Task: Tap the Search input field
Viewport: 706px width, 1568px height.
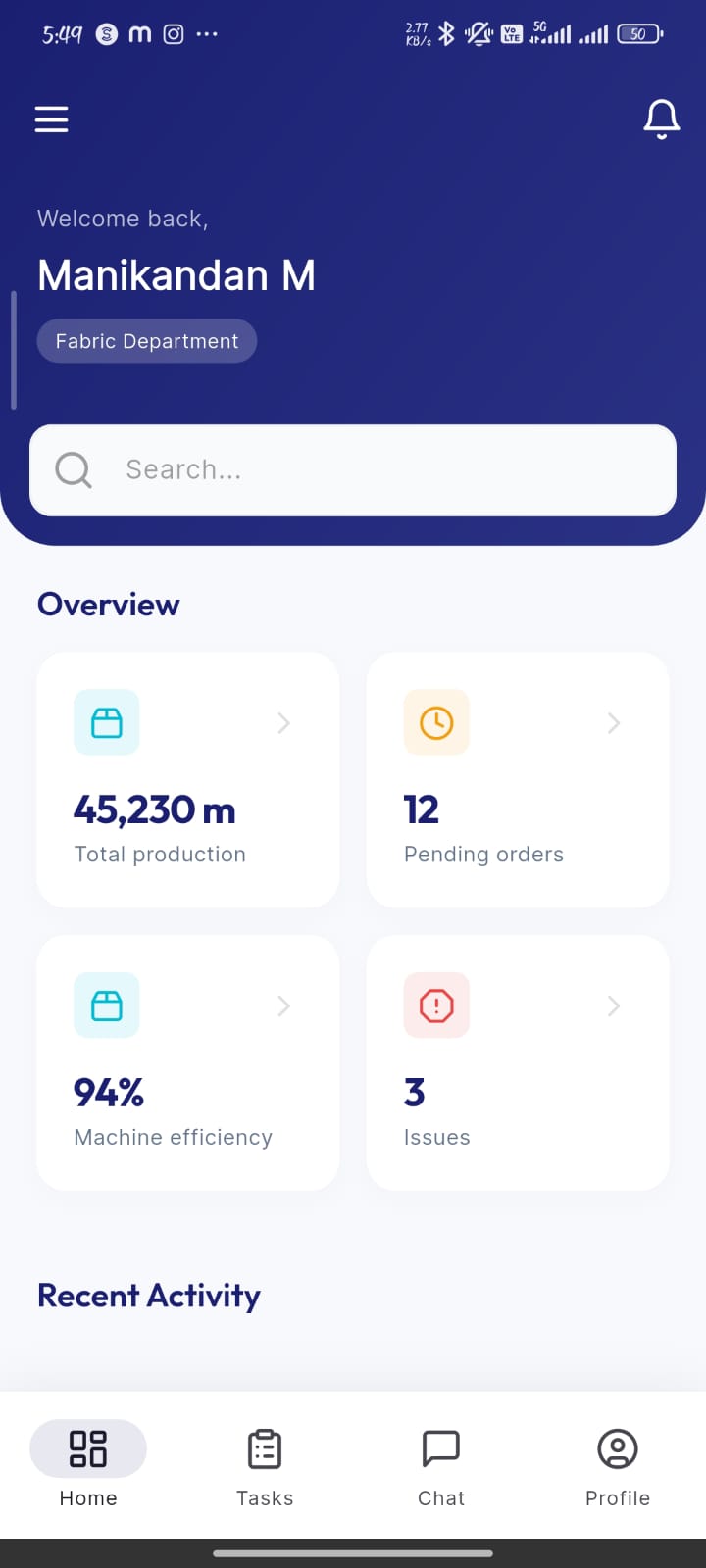Action: [x=353, y=470]
